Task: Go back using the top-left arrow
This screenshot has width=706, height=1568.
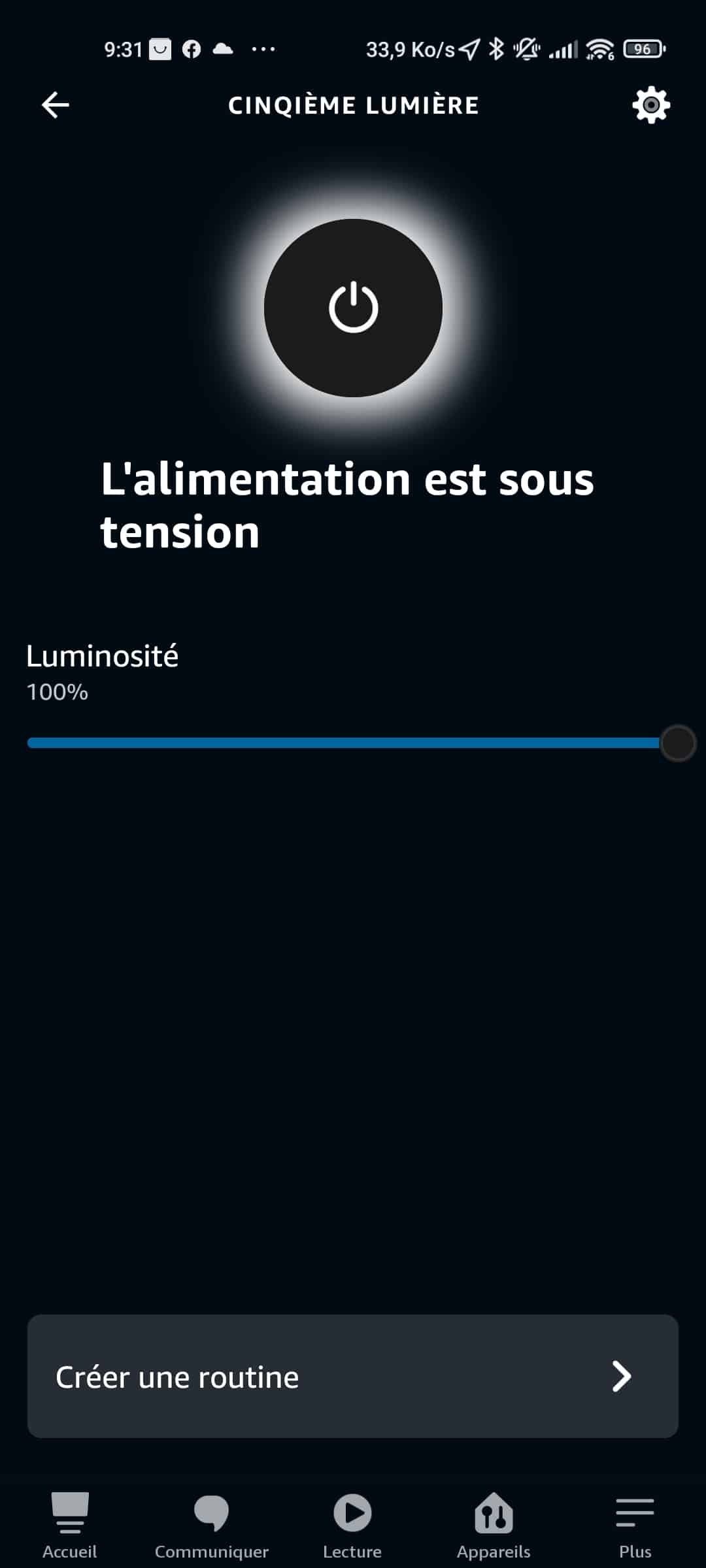Action: (56, 105)
